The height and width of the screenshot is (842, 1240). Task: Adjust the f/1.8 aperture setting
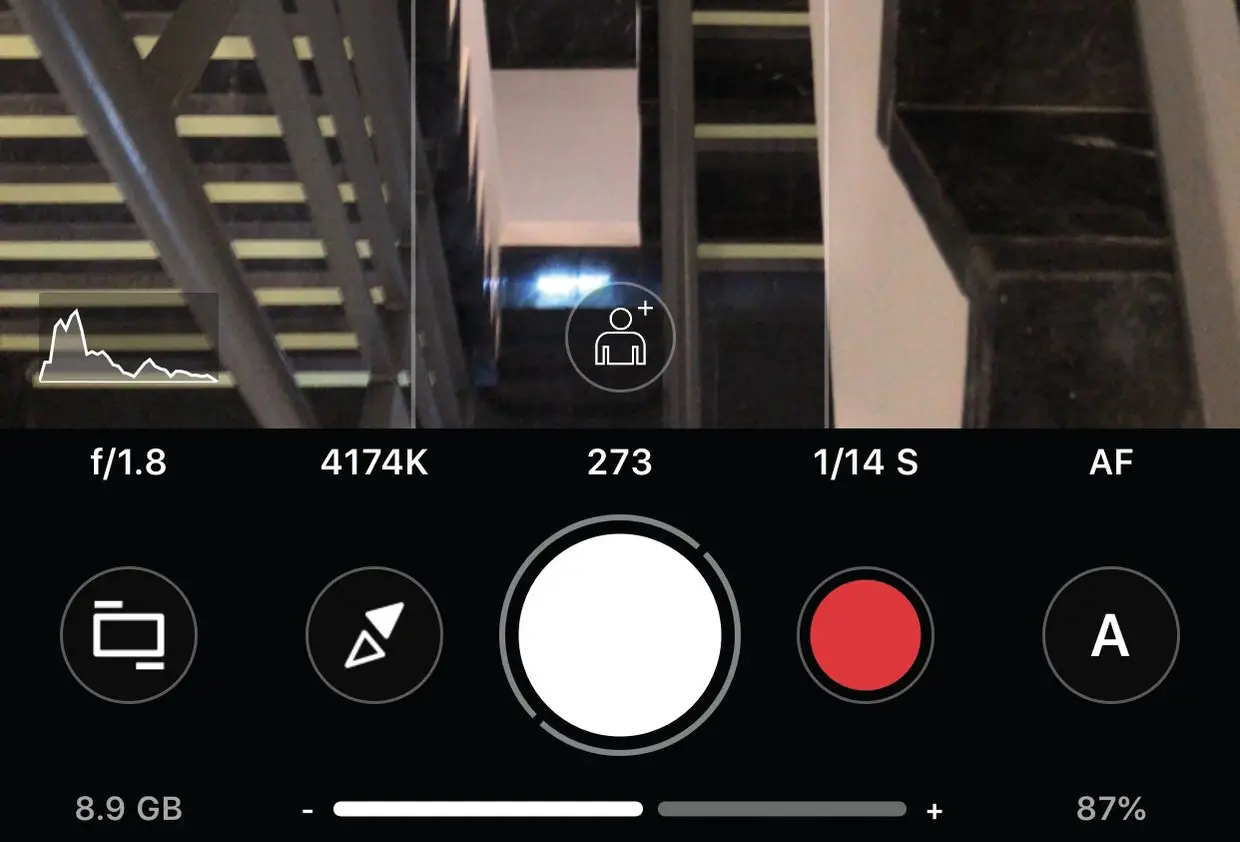(128, 462)
